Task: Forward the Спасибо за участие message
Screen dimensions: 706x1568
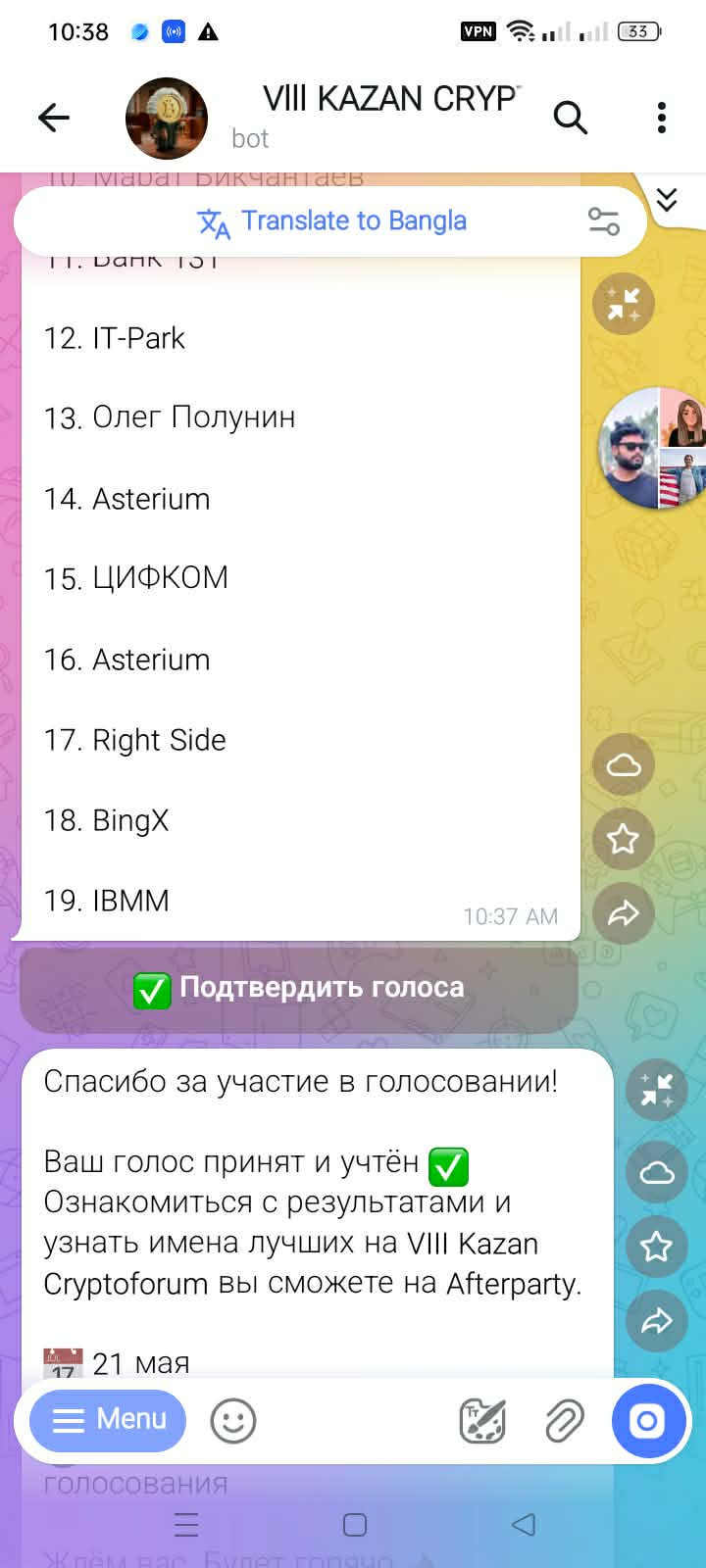Action: tap(657, 1321)
